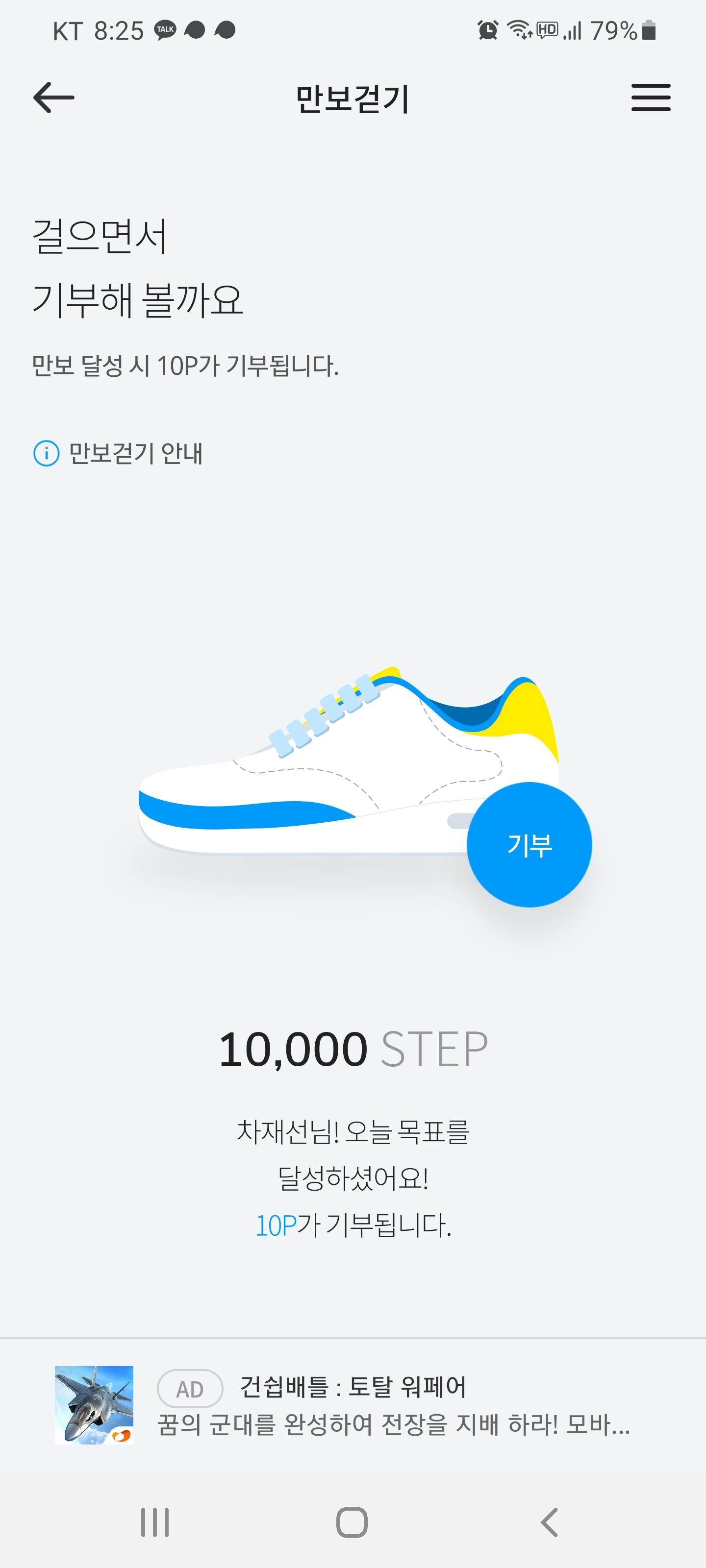Open the 만보걷기 안내 info link

tap(118, 453)
